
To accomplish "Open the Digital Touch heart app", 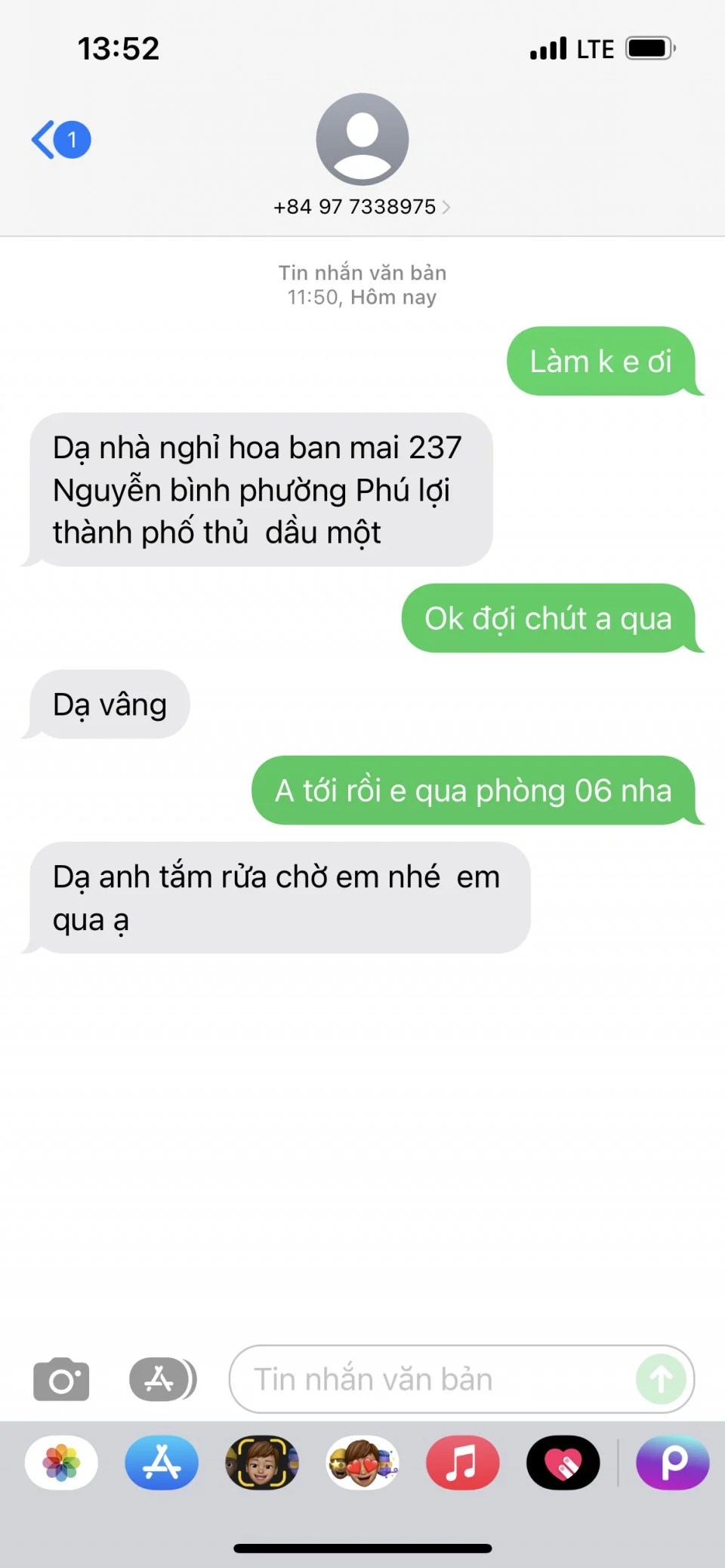I will point(563,1463).
